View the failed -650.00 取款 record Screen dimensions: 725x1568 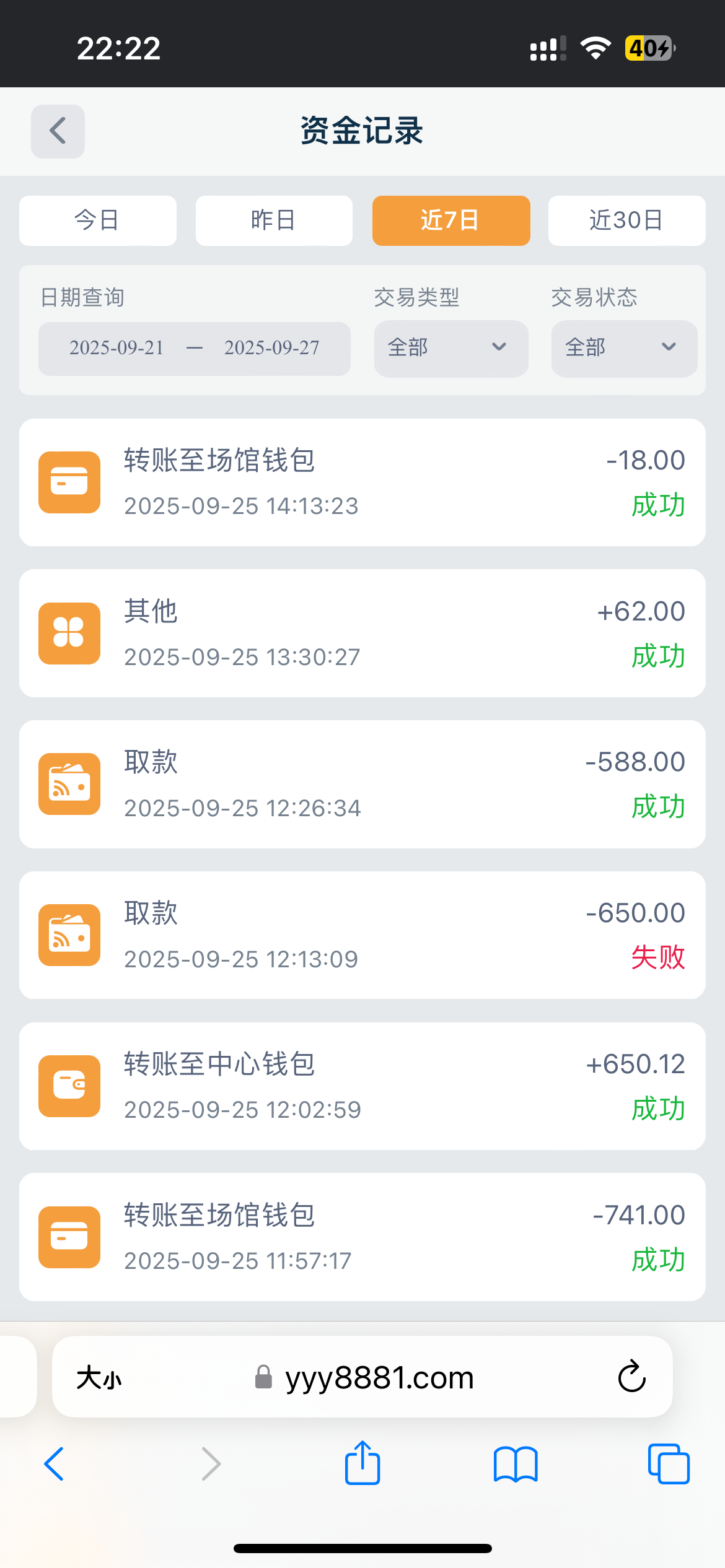(362, 935)
